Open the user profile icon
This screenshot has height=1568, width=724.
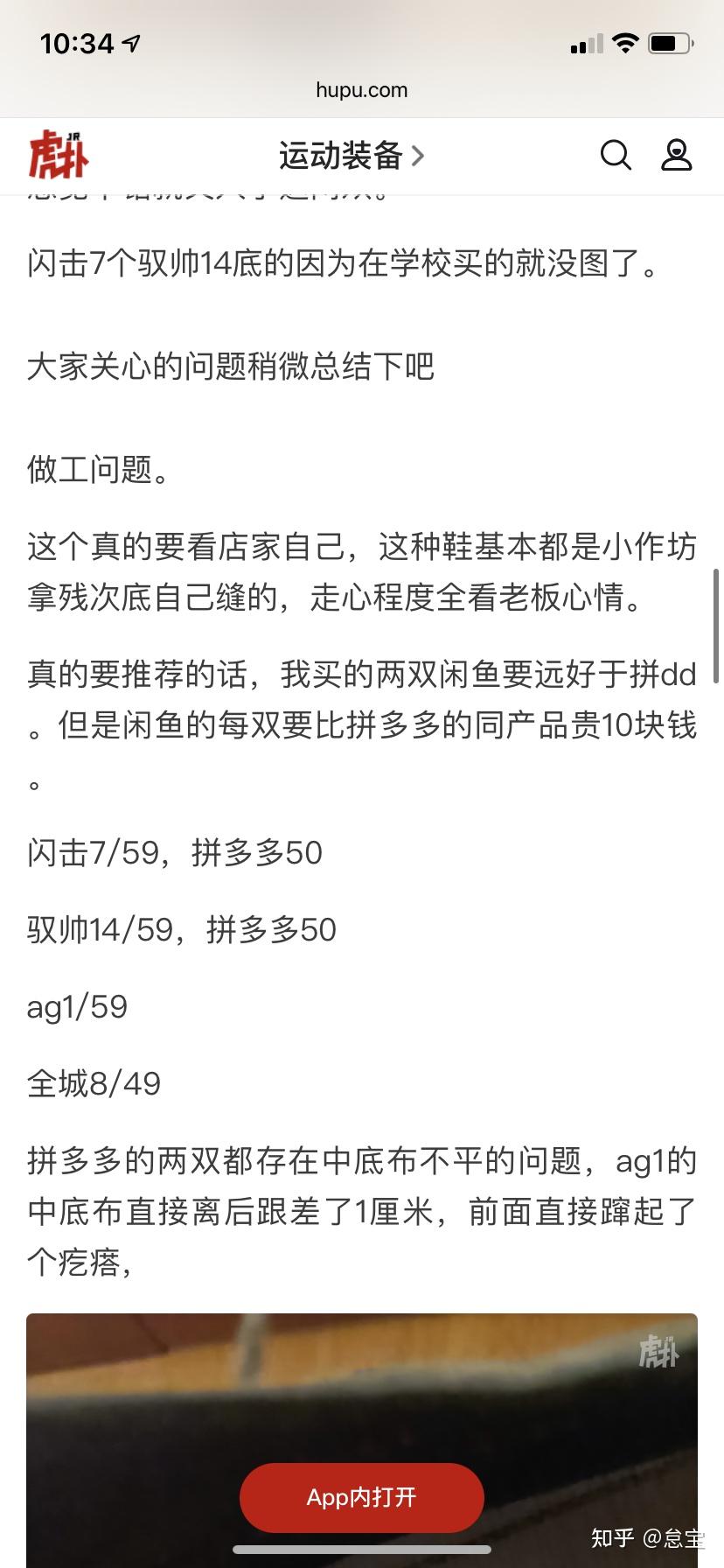coord(676,156)
